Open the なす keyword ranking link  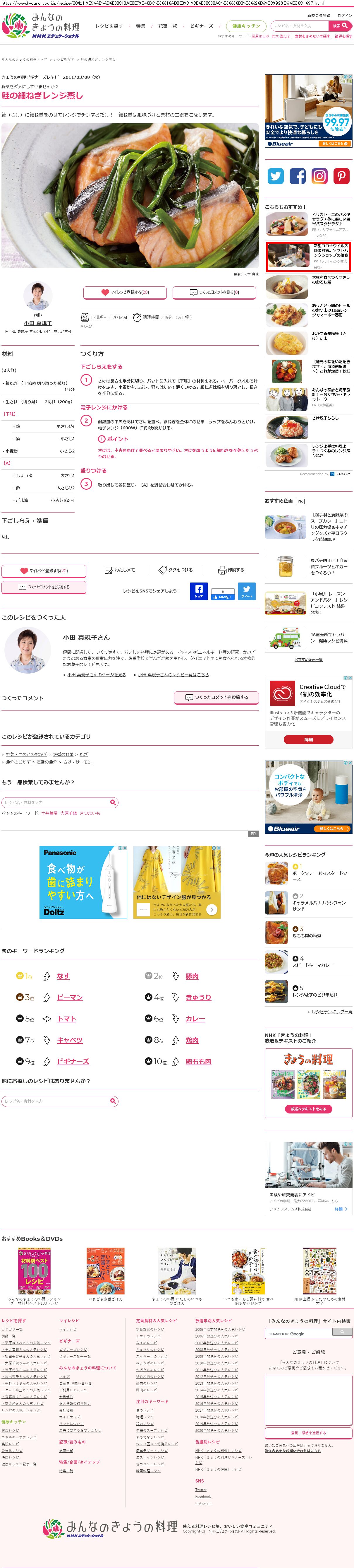[63, 976]
